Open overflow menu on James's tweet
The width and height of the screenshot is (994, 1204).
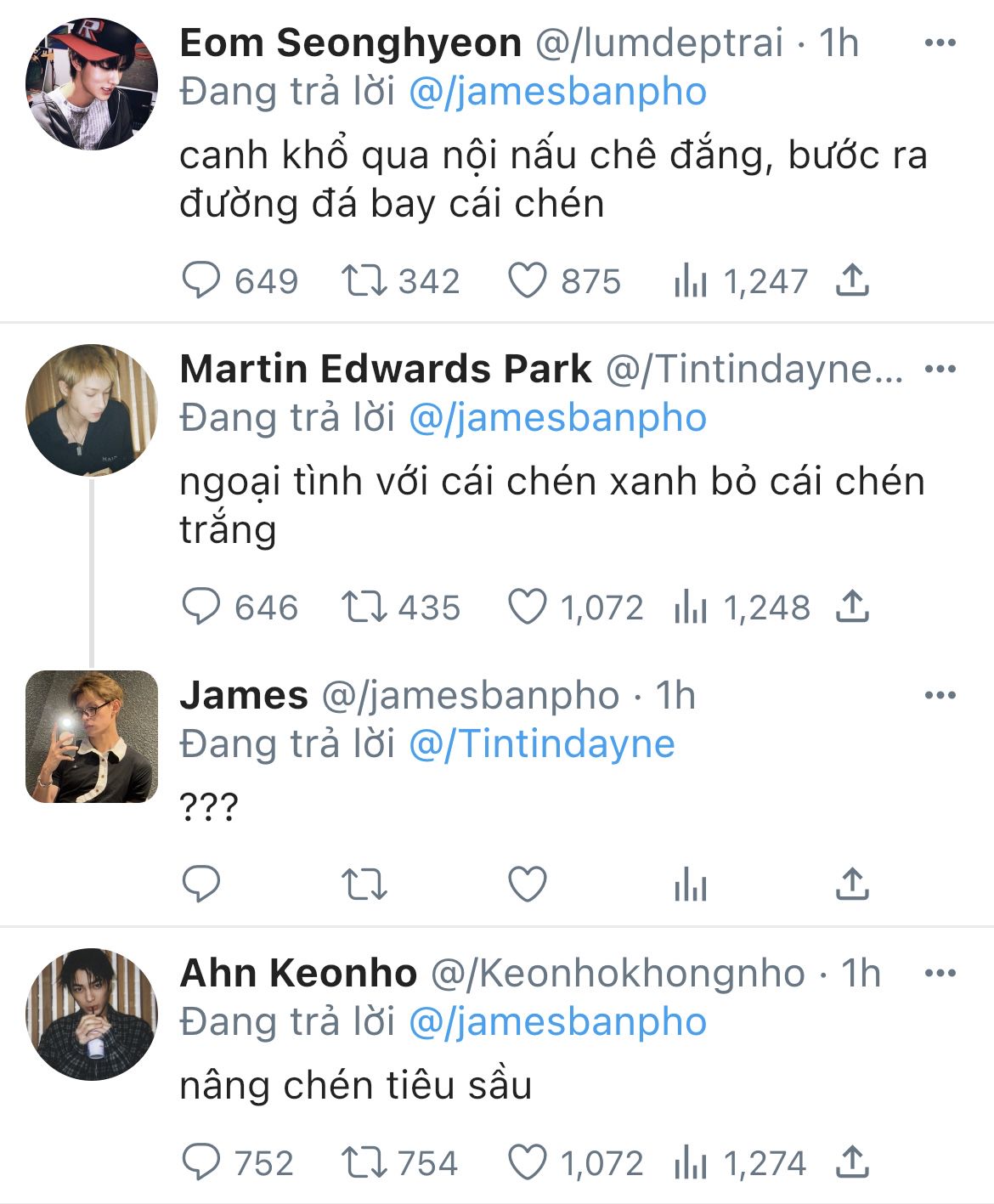coord(940,696)
